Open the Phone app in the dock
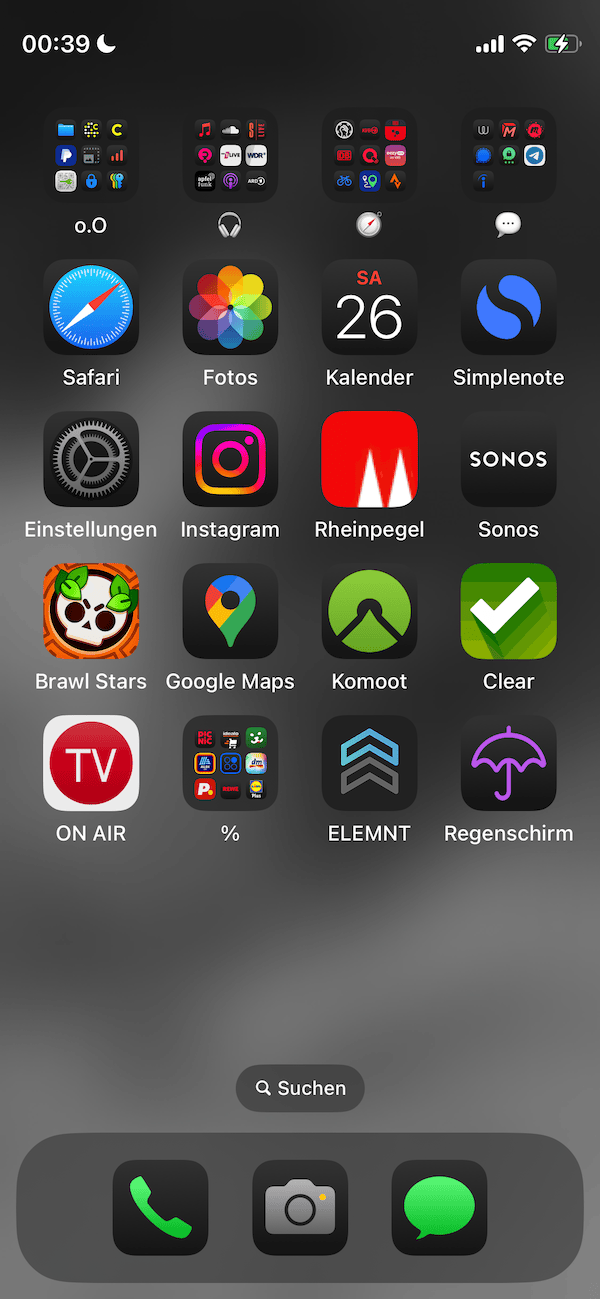Screen dimensions: 600x1299 160,1207
